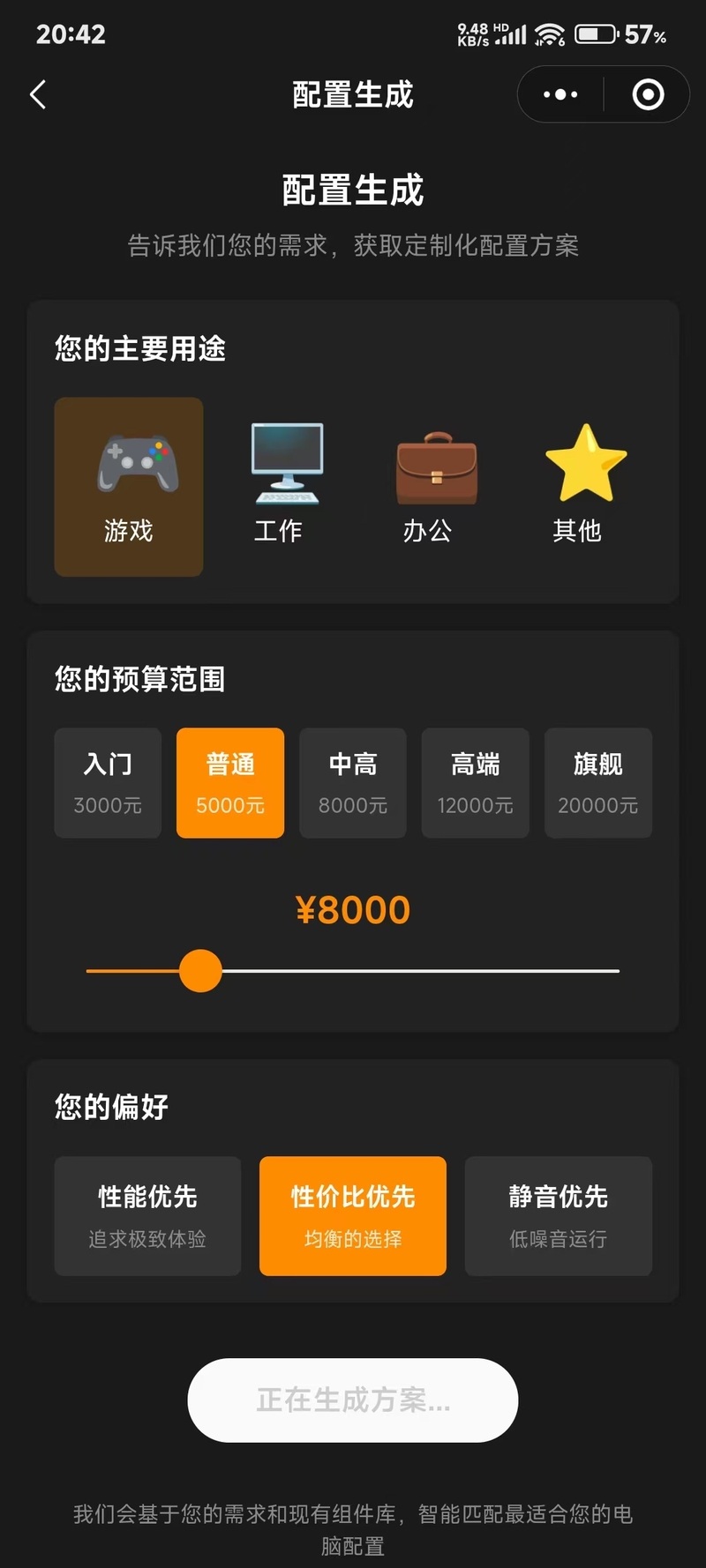The width and height of the screenshot is (706, 1568).
Task: Choose 工作 as the main usage
Action: pyautogui.click(x=278, y=487)
